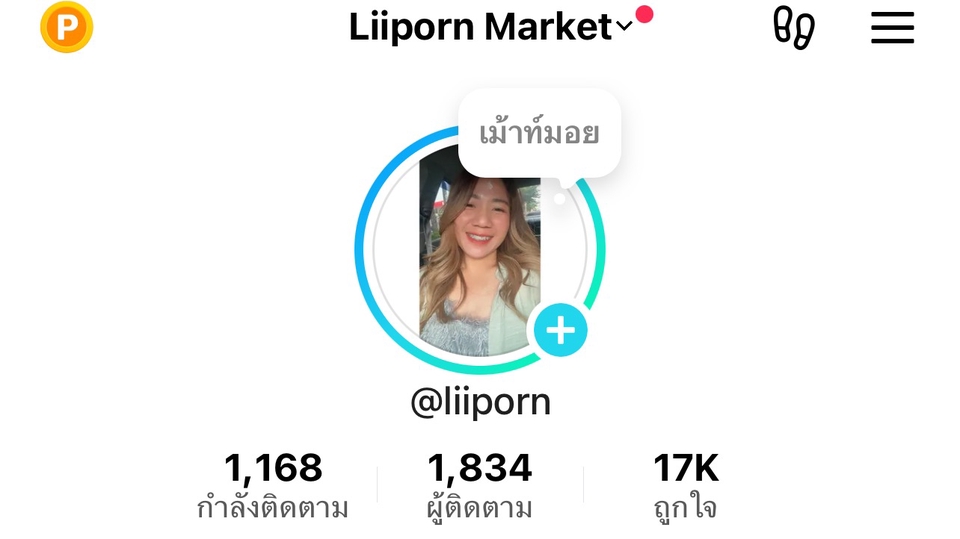This screenshot has height=539, width=960.
Task: Open the 17K ถูกใจ count
Action: (685, 486)
